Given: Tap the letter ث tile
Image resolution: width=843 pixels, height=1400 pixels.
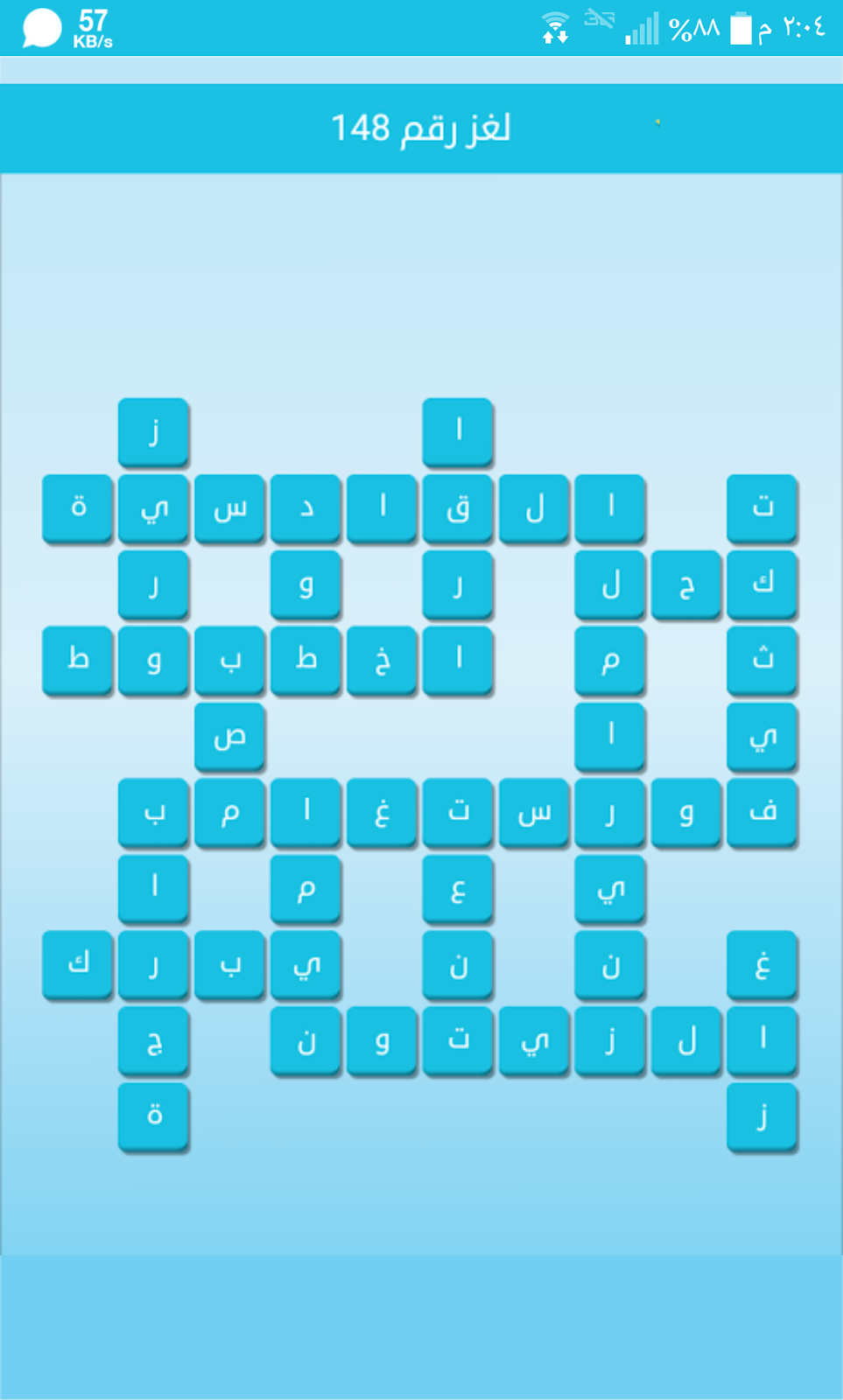Looking at the screenshot, I should pyautogui.click(x=762, y=660).
